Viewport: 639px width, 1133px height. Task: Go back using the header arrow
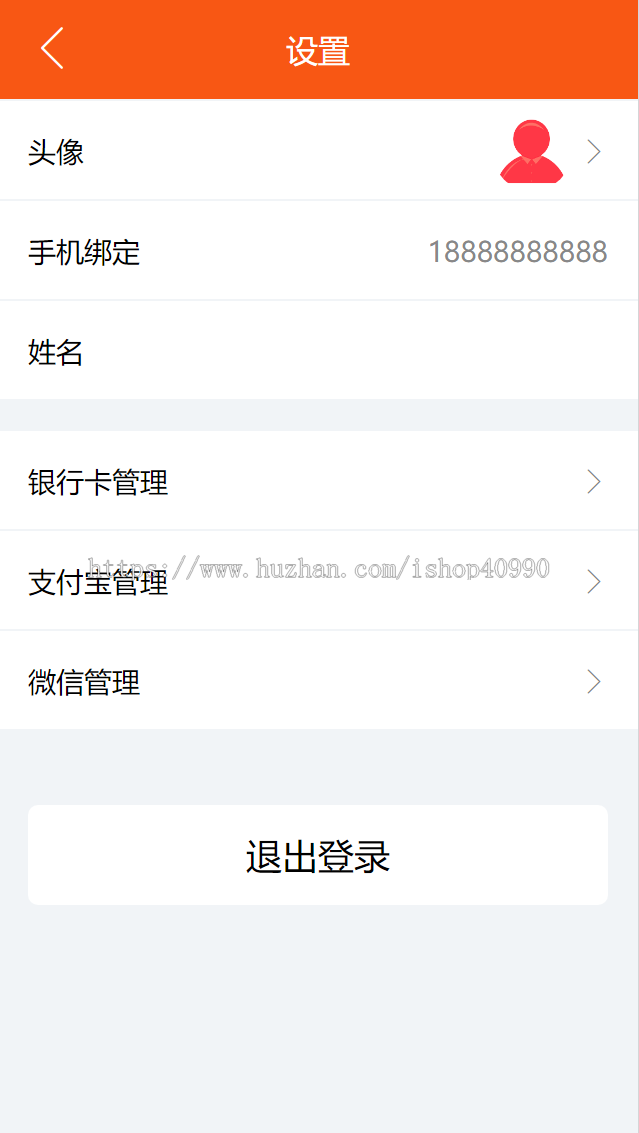pyautogui.click(x=52, y=49)
